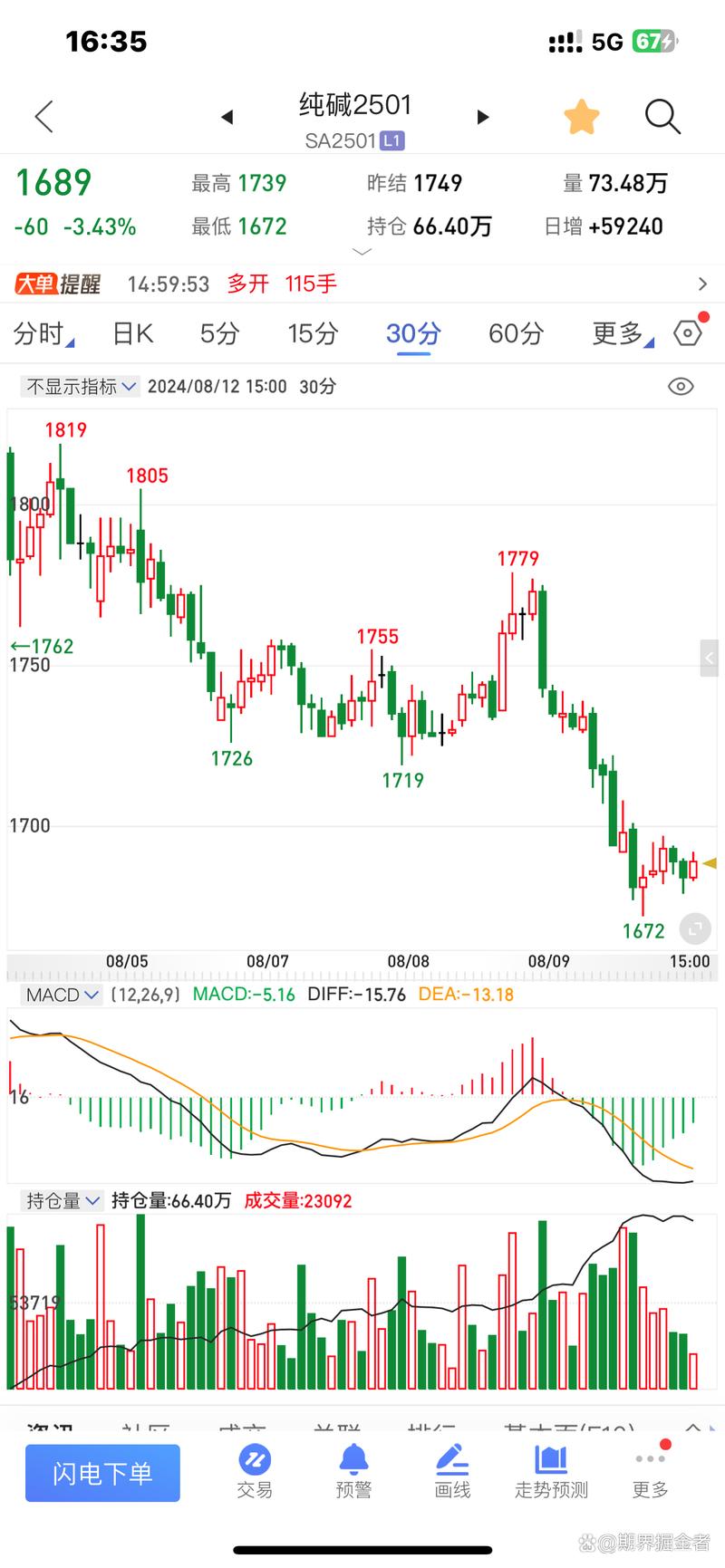Screen dimensions: 725x1568
Task: Switch to the 分时 chart tab
Action: pyautogui.click(x=42, y=334)
